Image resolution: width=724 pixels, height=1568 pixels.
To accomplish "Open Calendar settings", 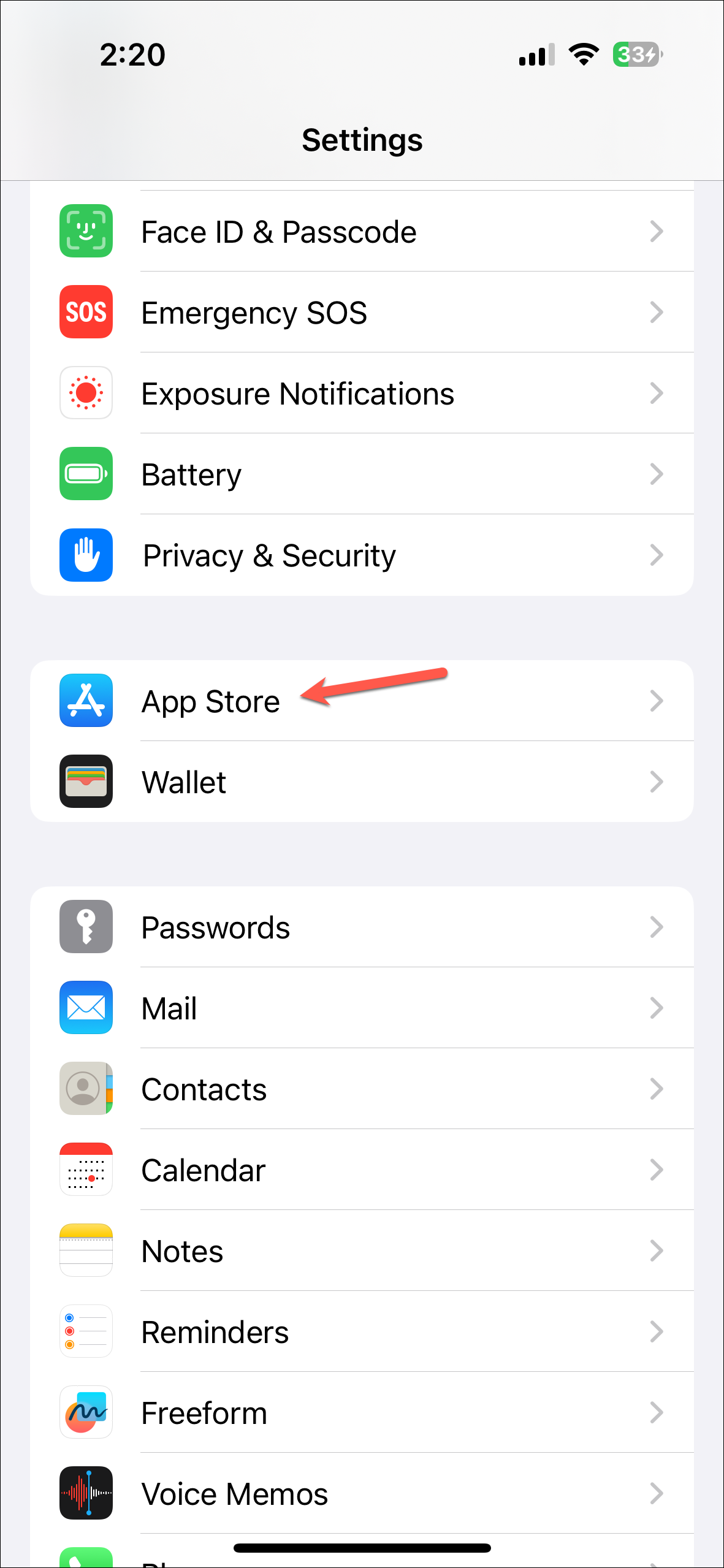I will tap(362, 1170).
